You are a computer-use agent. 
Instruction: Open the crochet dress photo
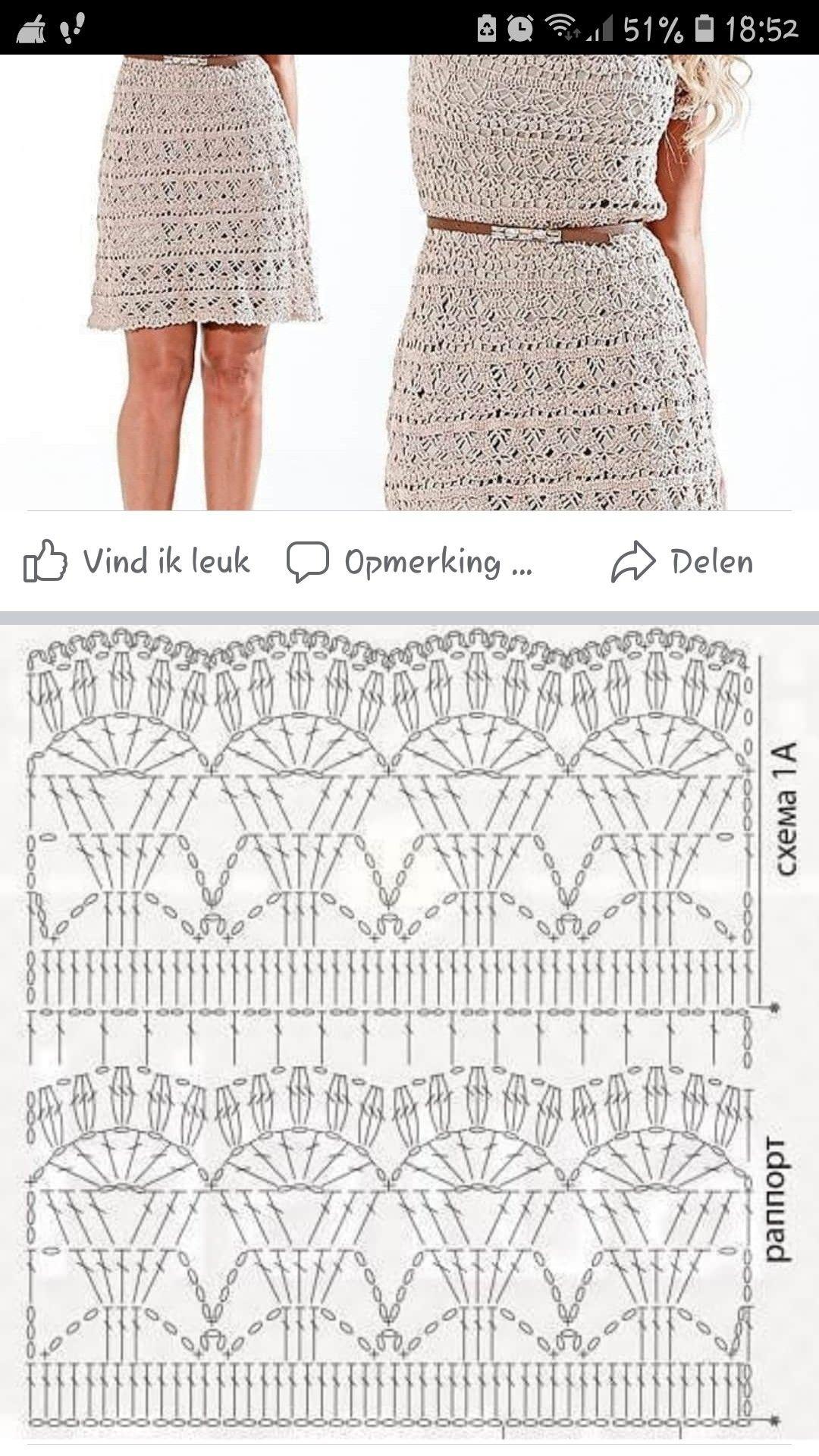coord(409,282)
